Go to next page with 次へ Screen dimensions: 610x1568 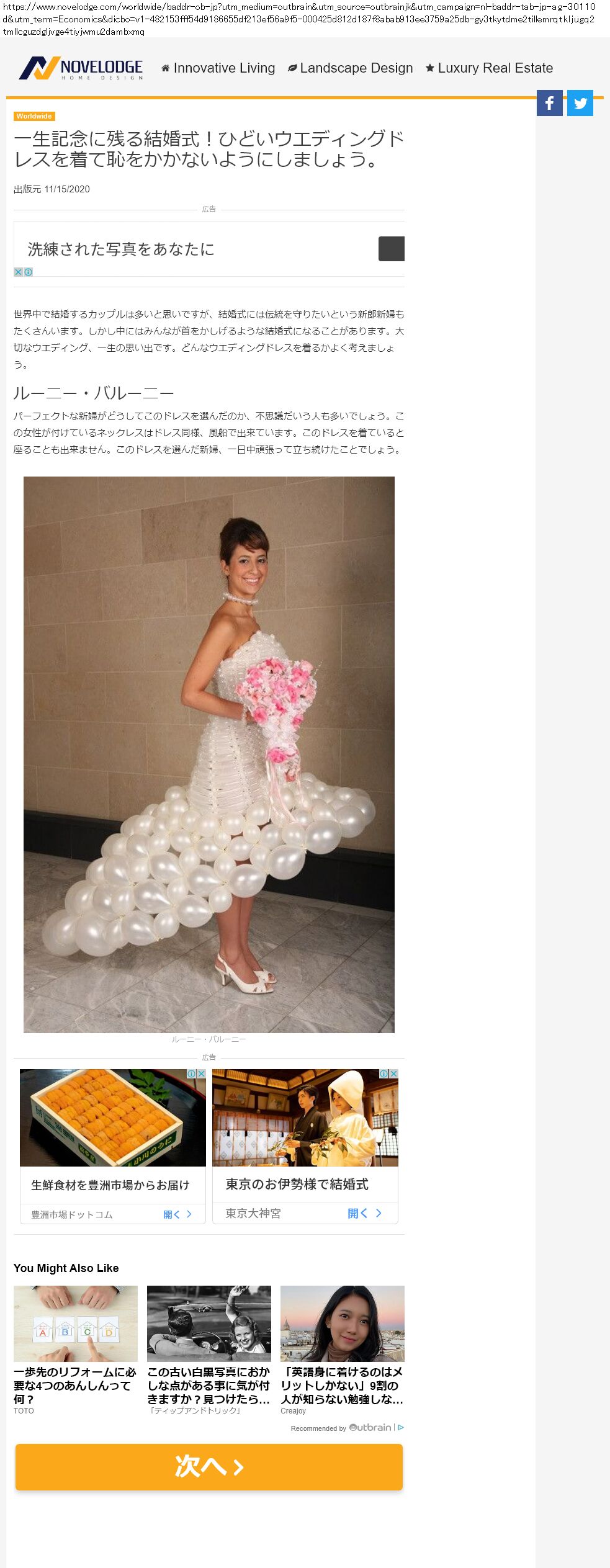(209, 1467)
